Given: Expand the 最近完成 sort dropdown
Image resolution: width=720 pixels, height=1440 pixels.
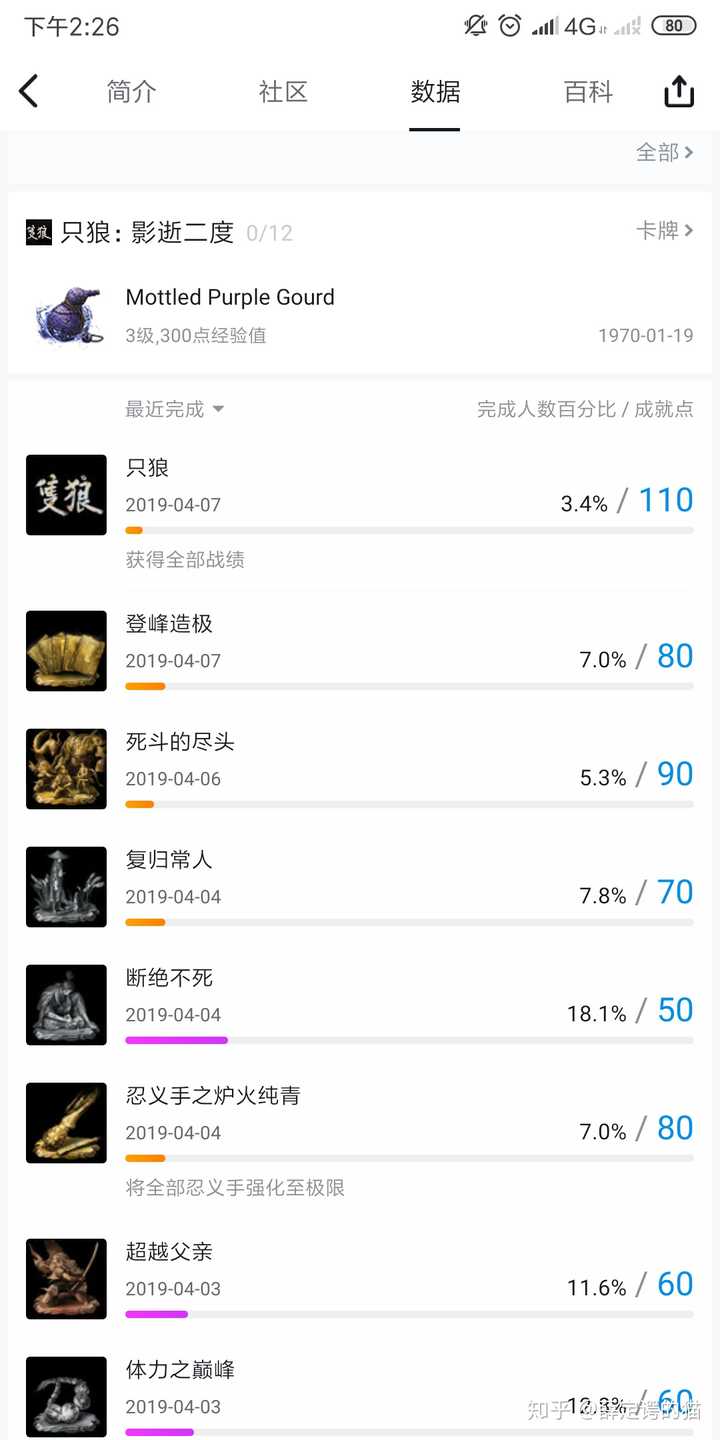Looking at the screenshot, I should (x=174, y=409).
